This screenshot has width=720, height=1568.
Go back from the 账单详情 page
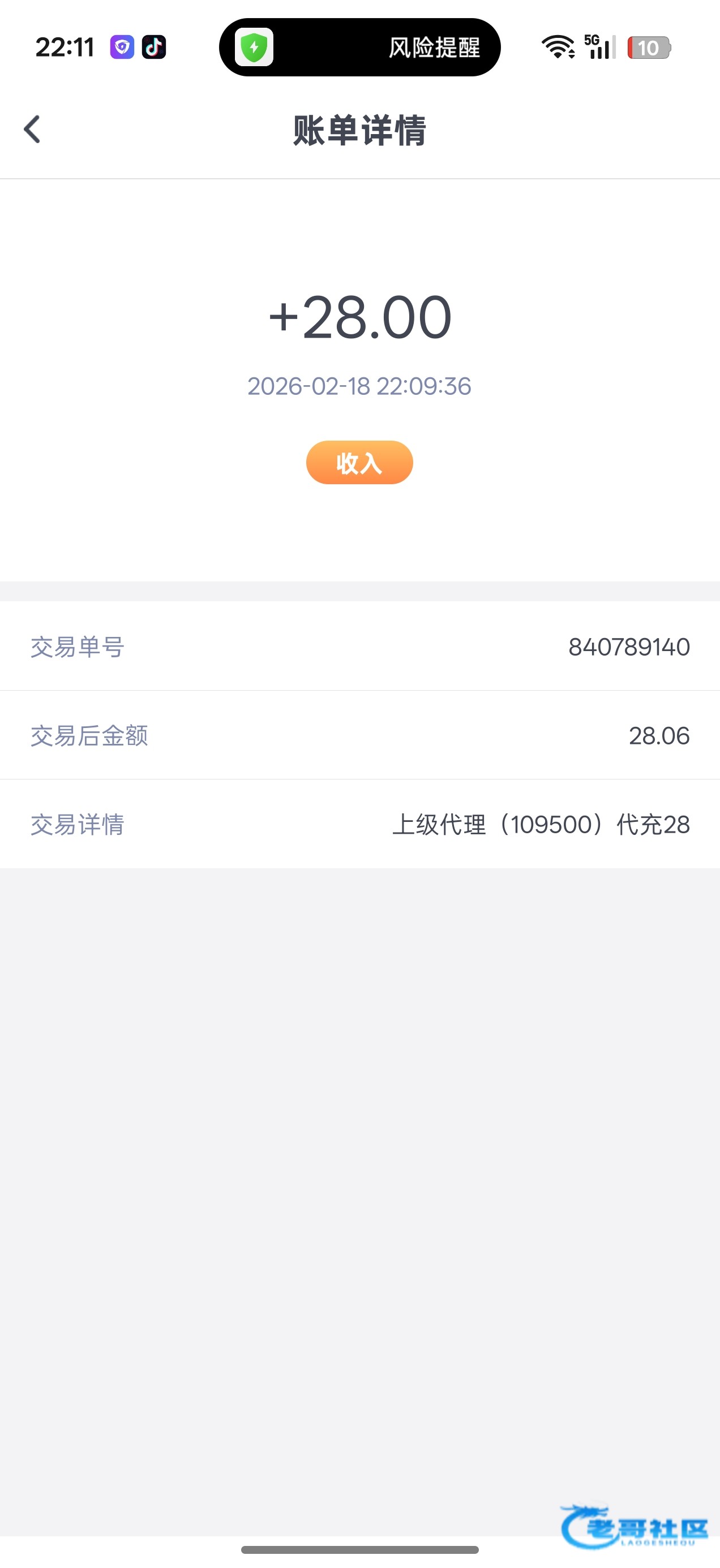click(x=32, y=130)
